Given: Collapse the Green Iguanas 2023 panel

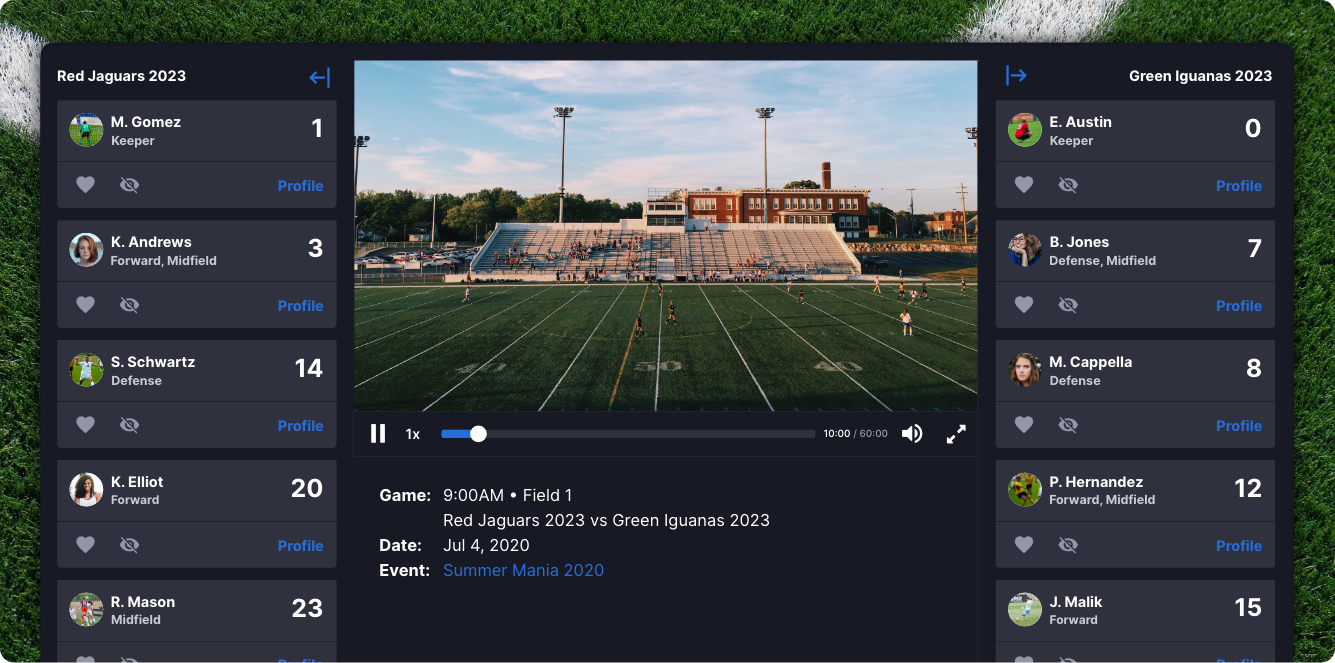Looking at the screenshot, I should click(x=1016, y=76).
